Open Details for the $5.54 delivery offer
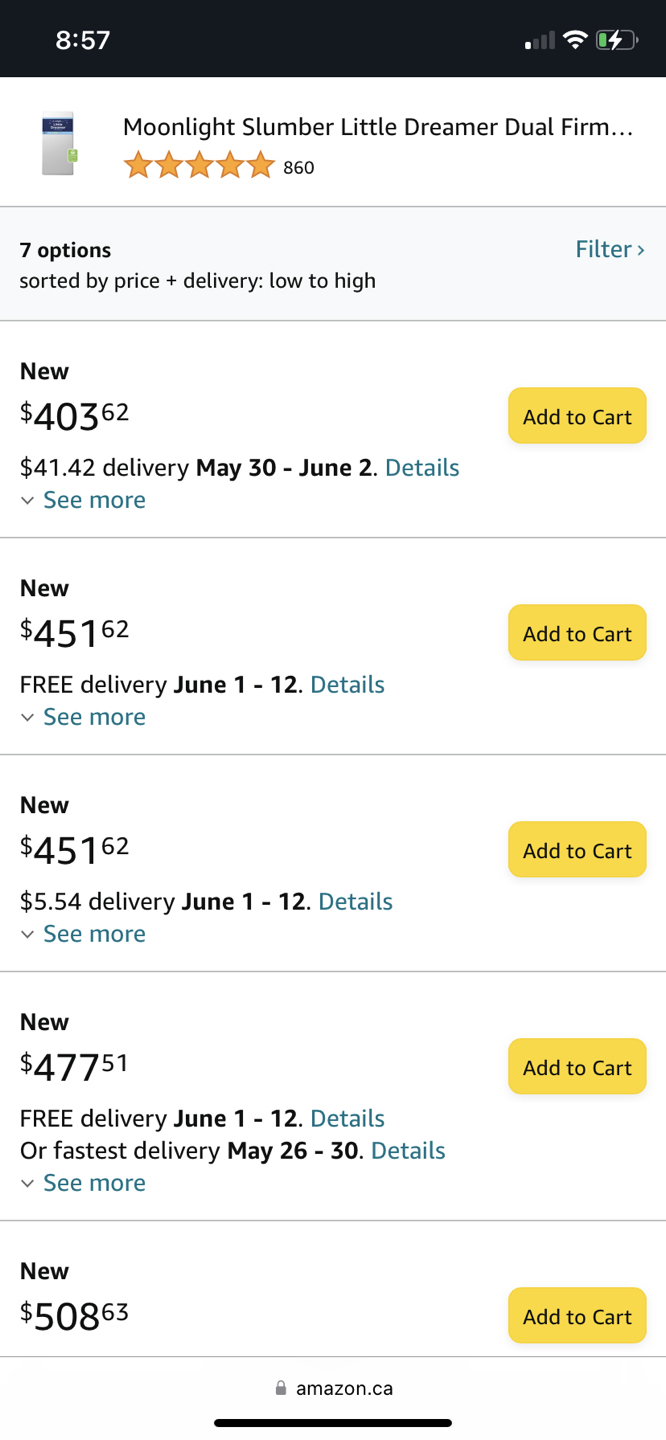The height and width of the screenshot is (1440, 666). pos(355,902)
